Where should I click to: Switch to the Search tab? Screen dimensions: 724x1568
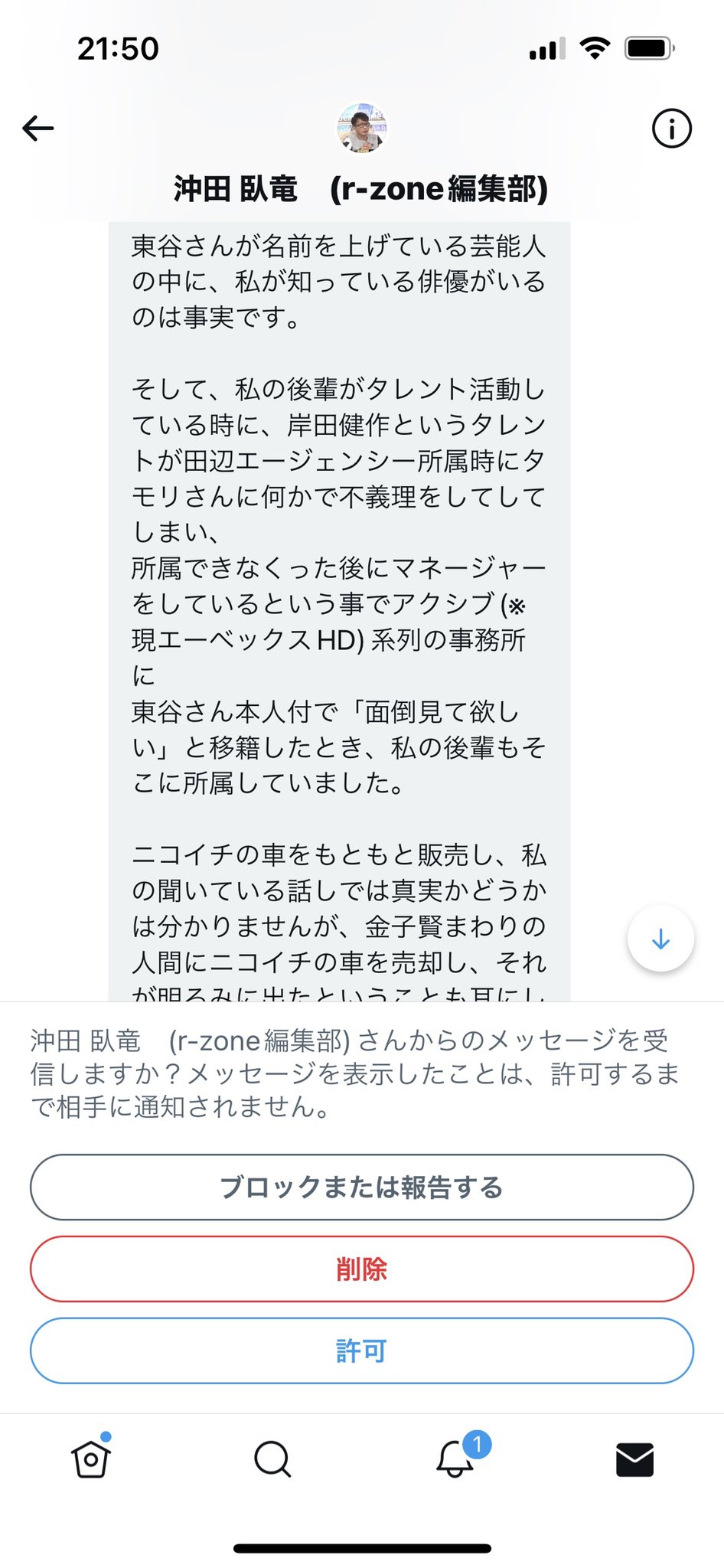click(272, 1459)
